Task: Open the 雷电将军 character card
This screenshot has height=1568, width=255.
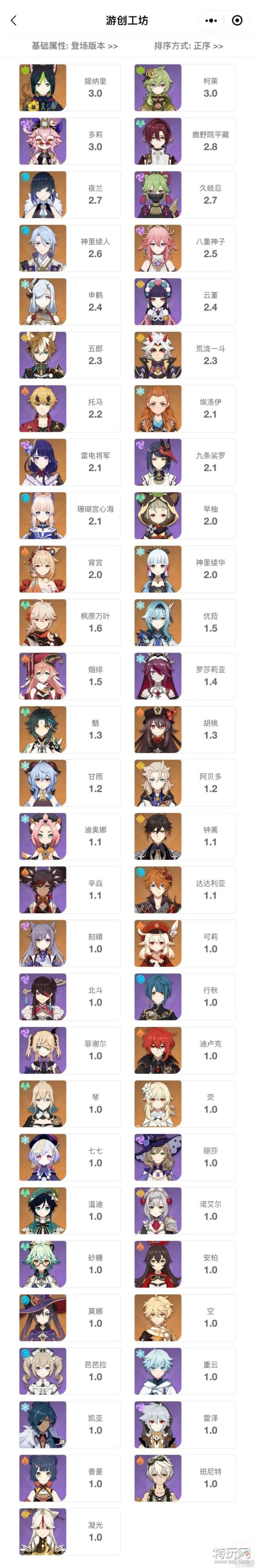Action: pos(70,462)
